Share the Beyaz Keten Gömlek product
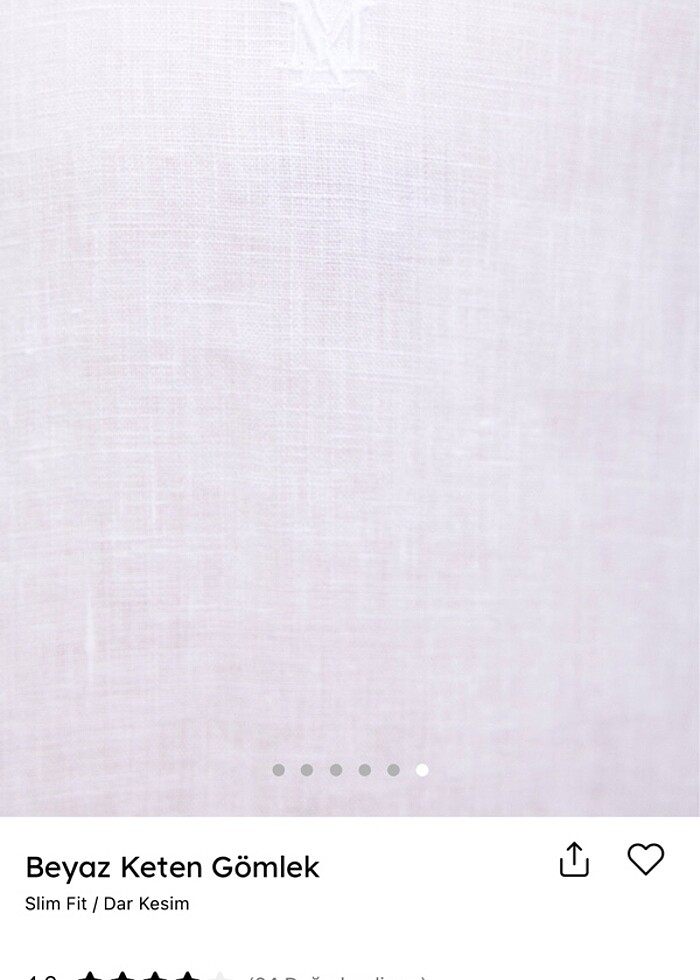Screen dimensions: 700x980 [574, 860]
